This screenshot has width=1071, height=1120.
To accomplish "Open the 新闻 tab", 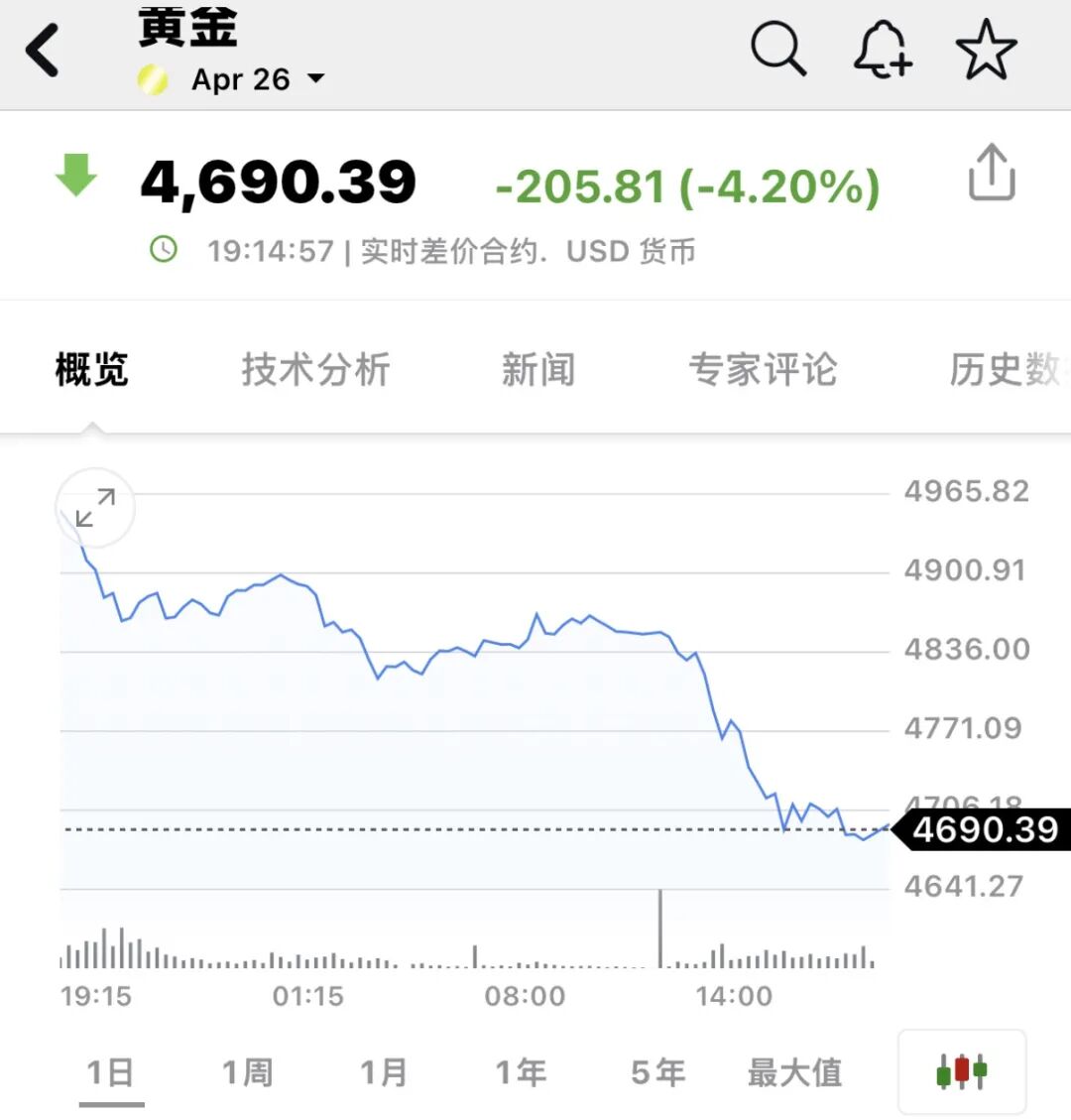I will pyautogui.click(x=538, y=370).
